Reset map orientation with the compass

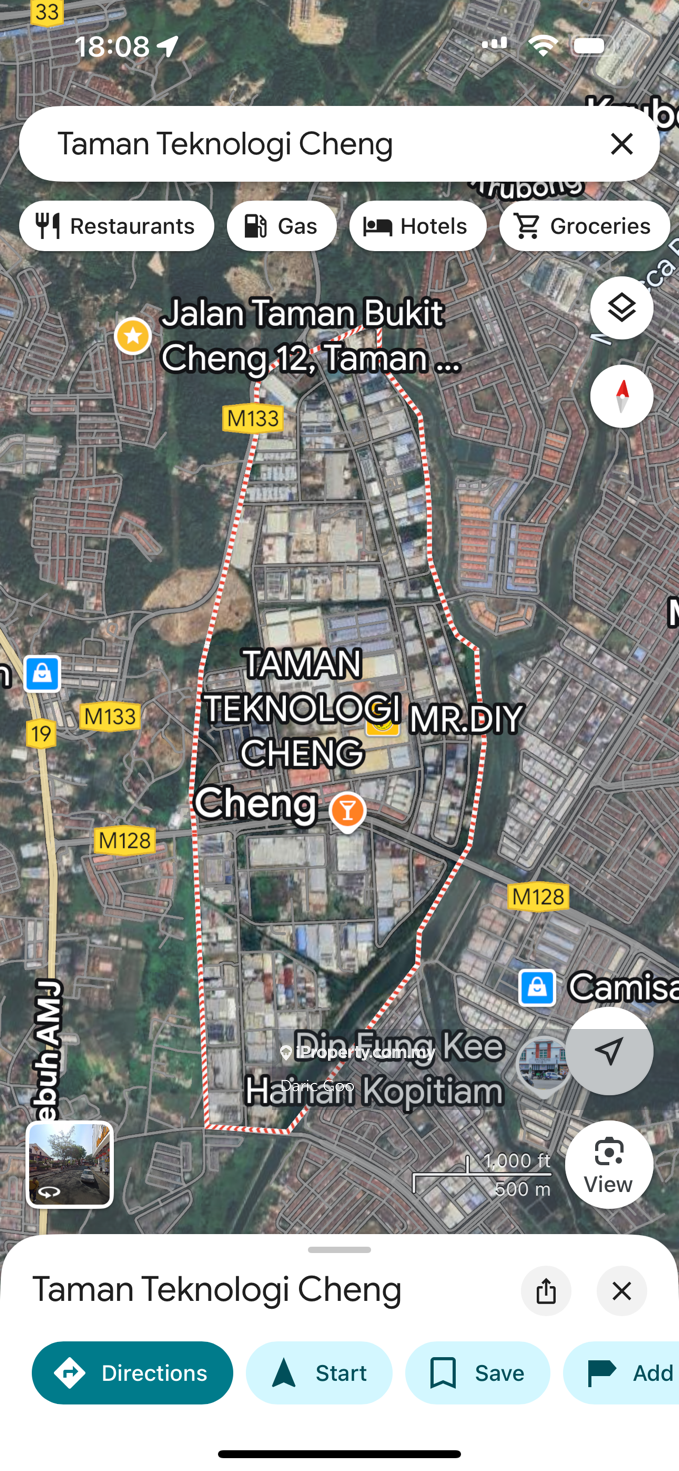tap(621, 396)
